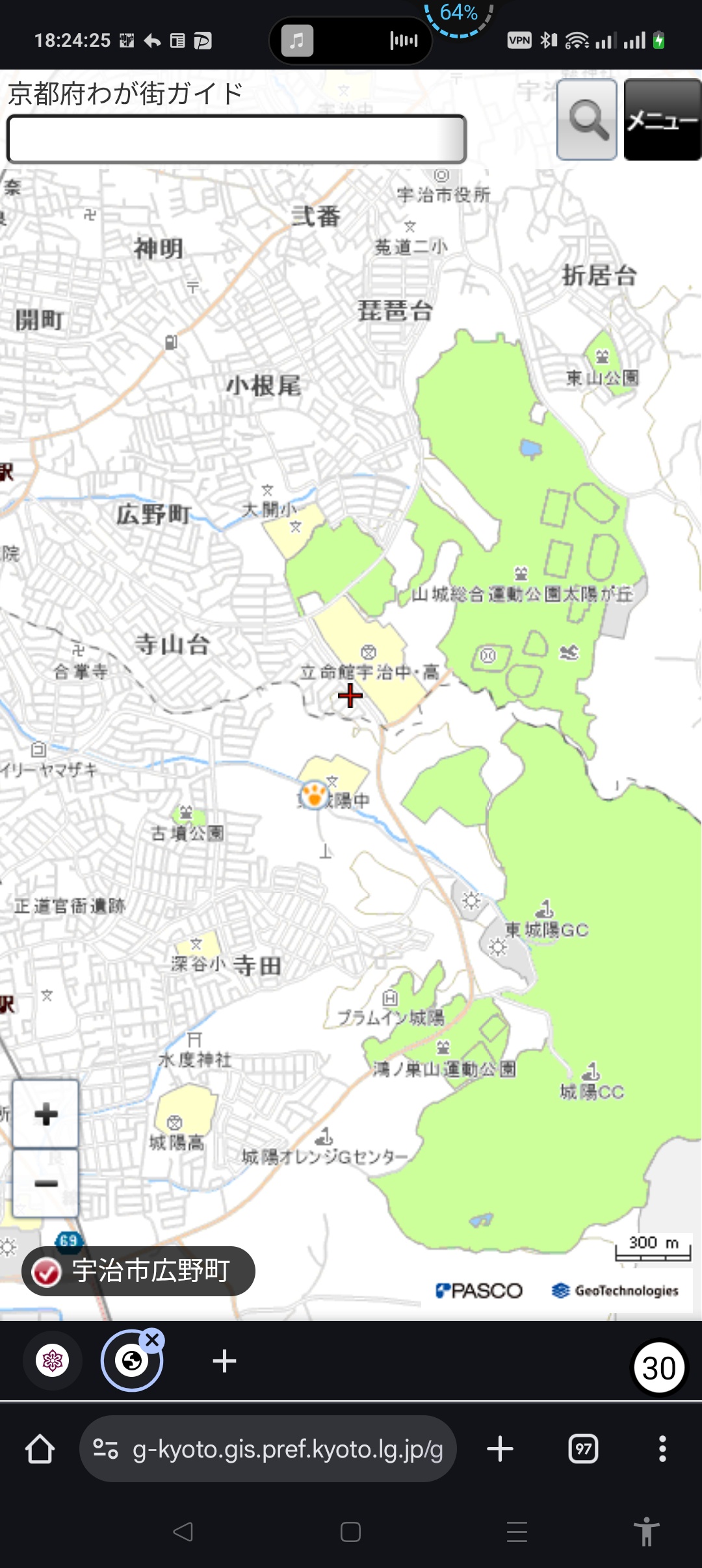Screen dimensions: 702x1568
Task: Tap the 宇治市広野町 location chip
Action: click(138, 1271)
